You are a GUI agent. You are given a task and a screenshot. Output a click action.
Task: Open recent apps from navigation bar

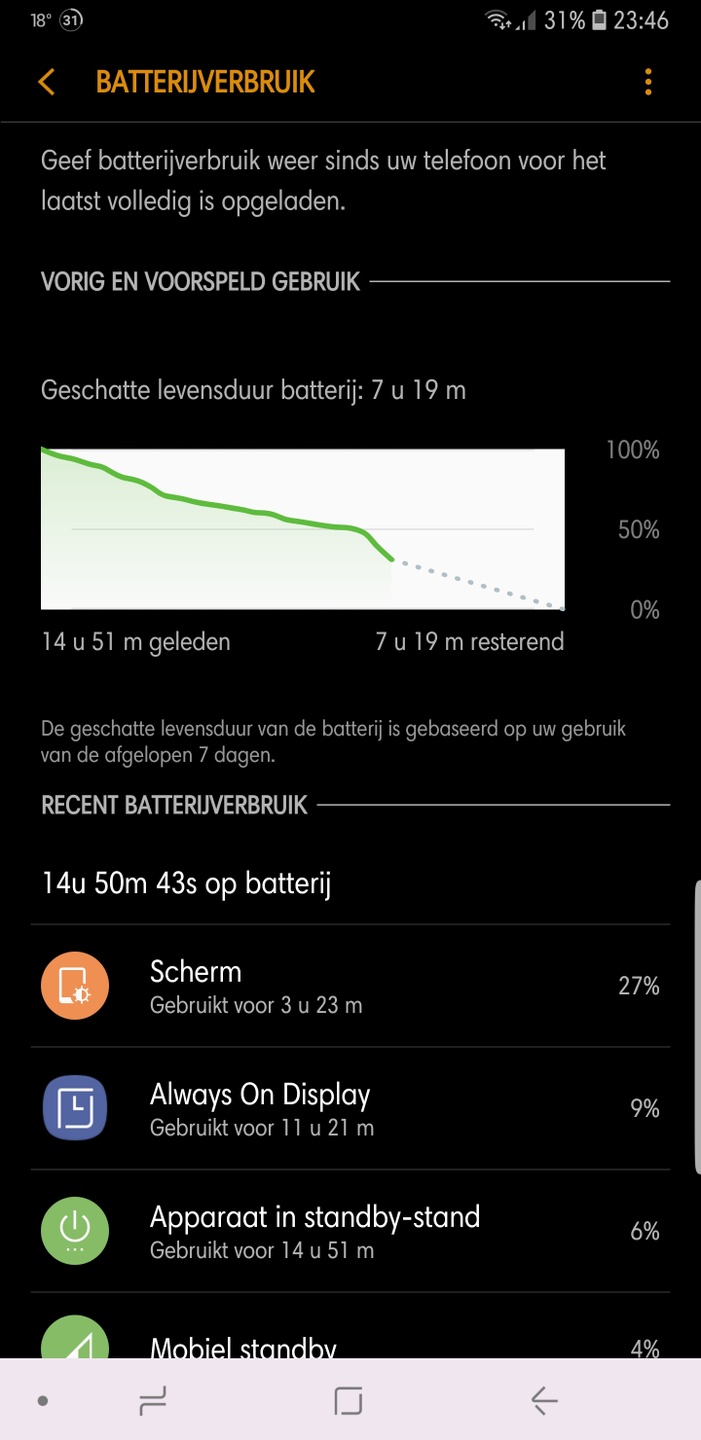pyautogui.click(x=153, y=1401)
